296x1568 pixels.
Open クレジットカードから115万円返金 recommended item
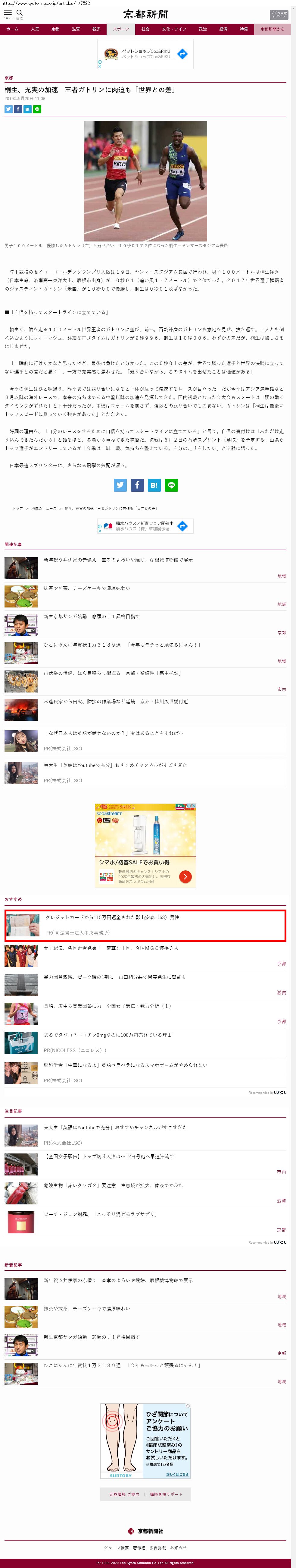click(112, 917)
